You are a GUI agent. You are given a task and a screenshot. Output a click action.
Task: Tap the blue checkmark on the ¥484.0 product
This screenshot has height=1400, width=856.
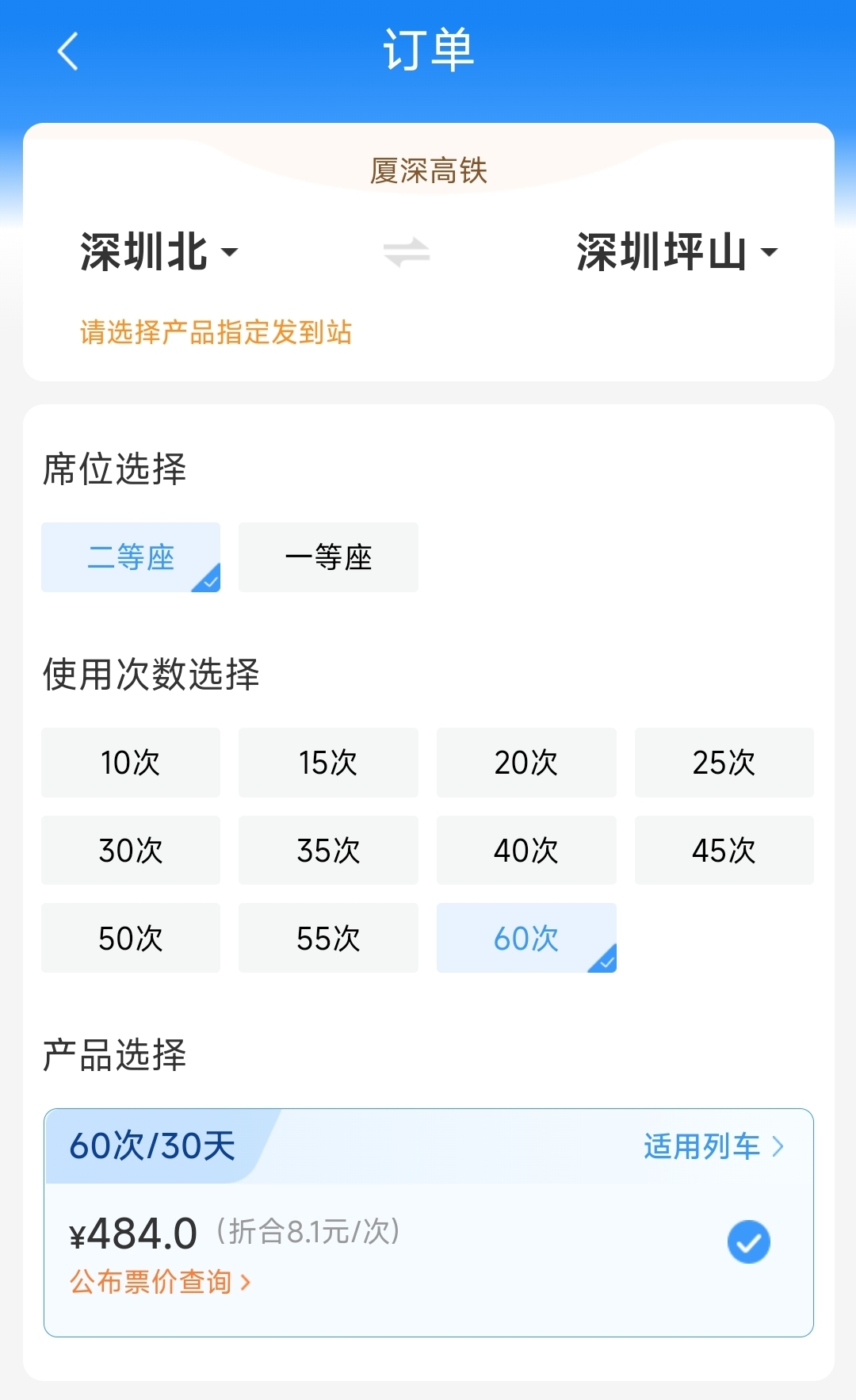tap(747, 1241)
